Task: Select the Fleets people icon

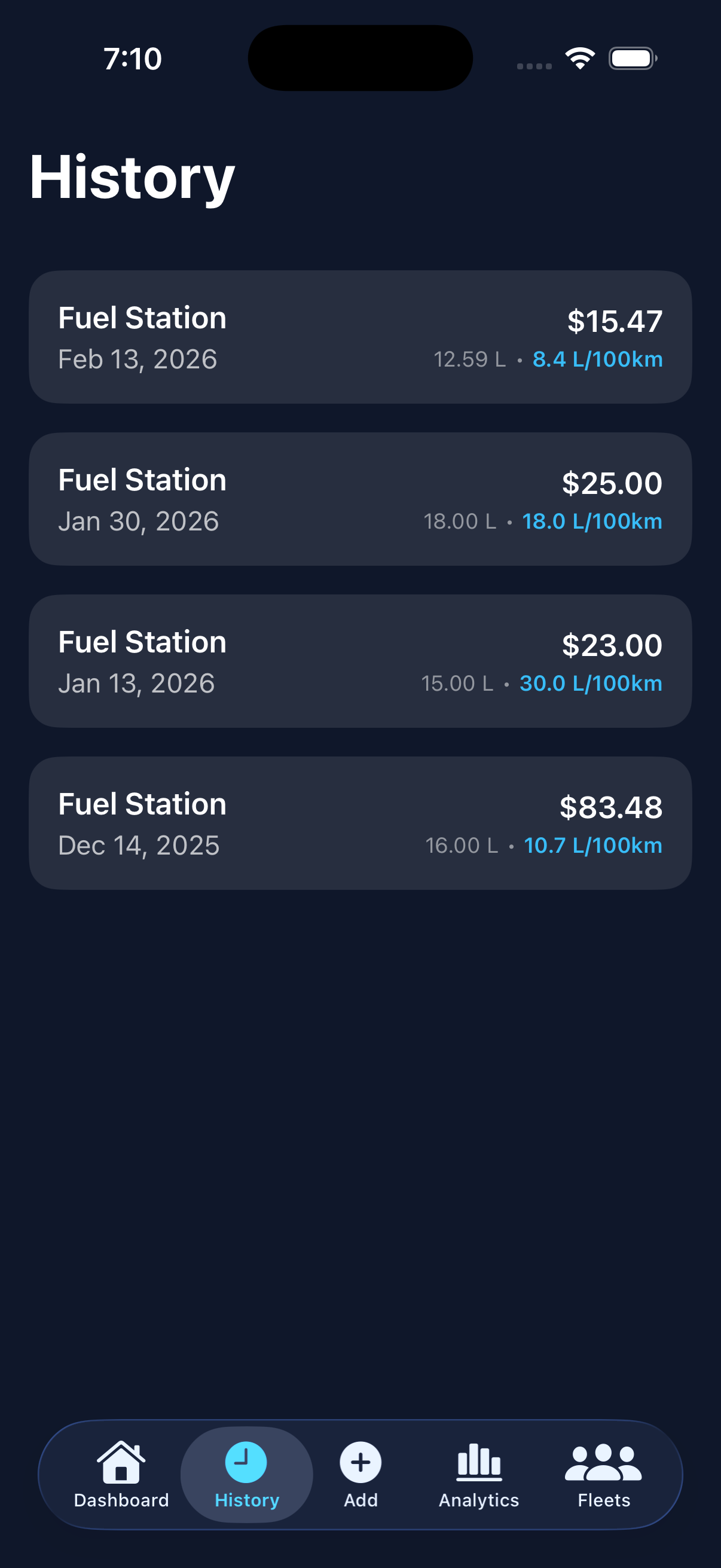Action: 603,1461
